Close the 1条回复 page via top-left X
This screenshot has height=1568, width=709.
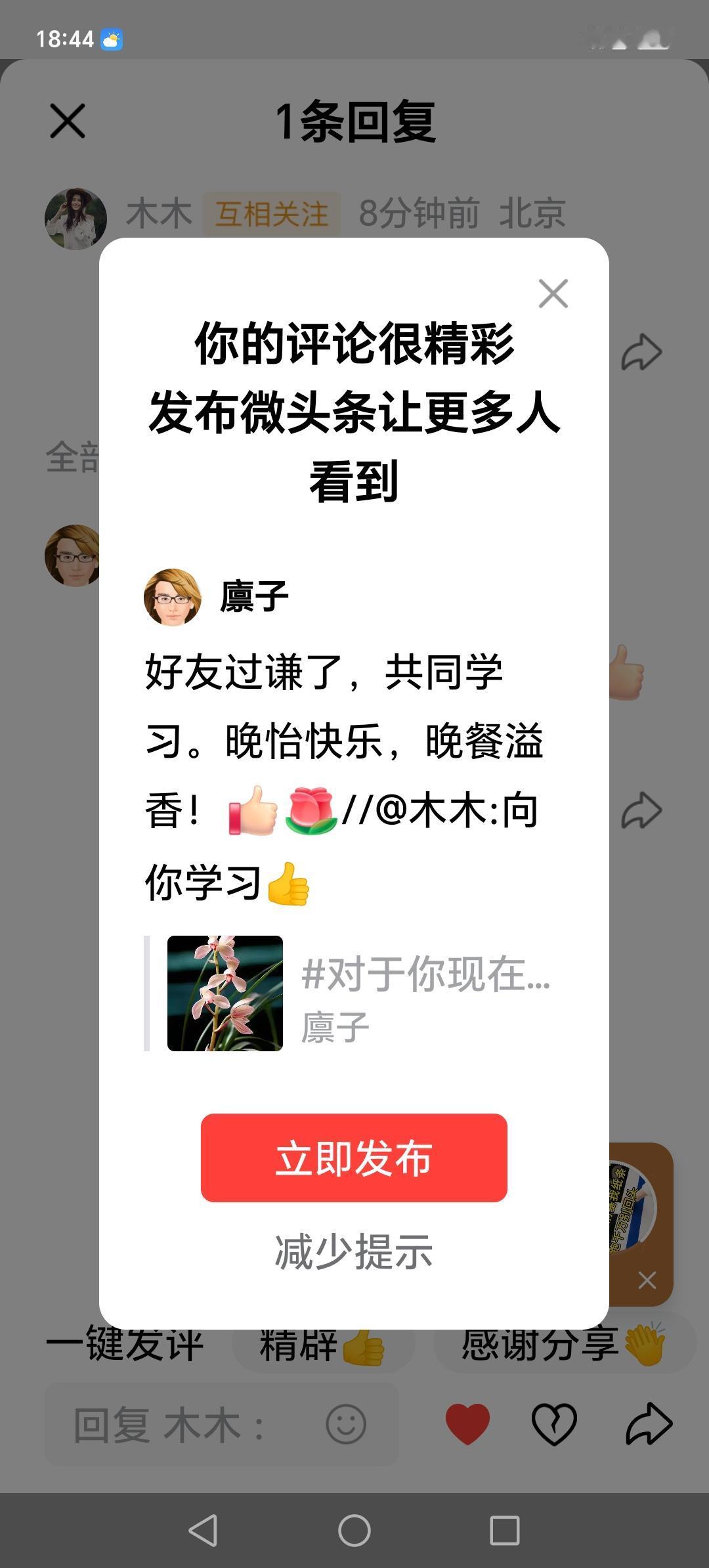[68, 121]
